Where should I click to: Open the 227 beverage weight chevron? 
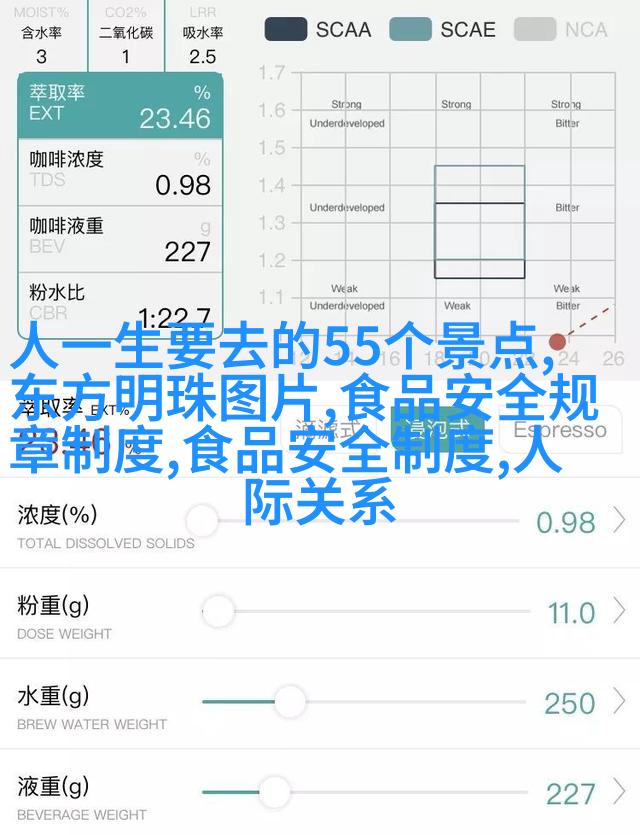620,793
